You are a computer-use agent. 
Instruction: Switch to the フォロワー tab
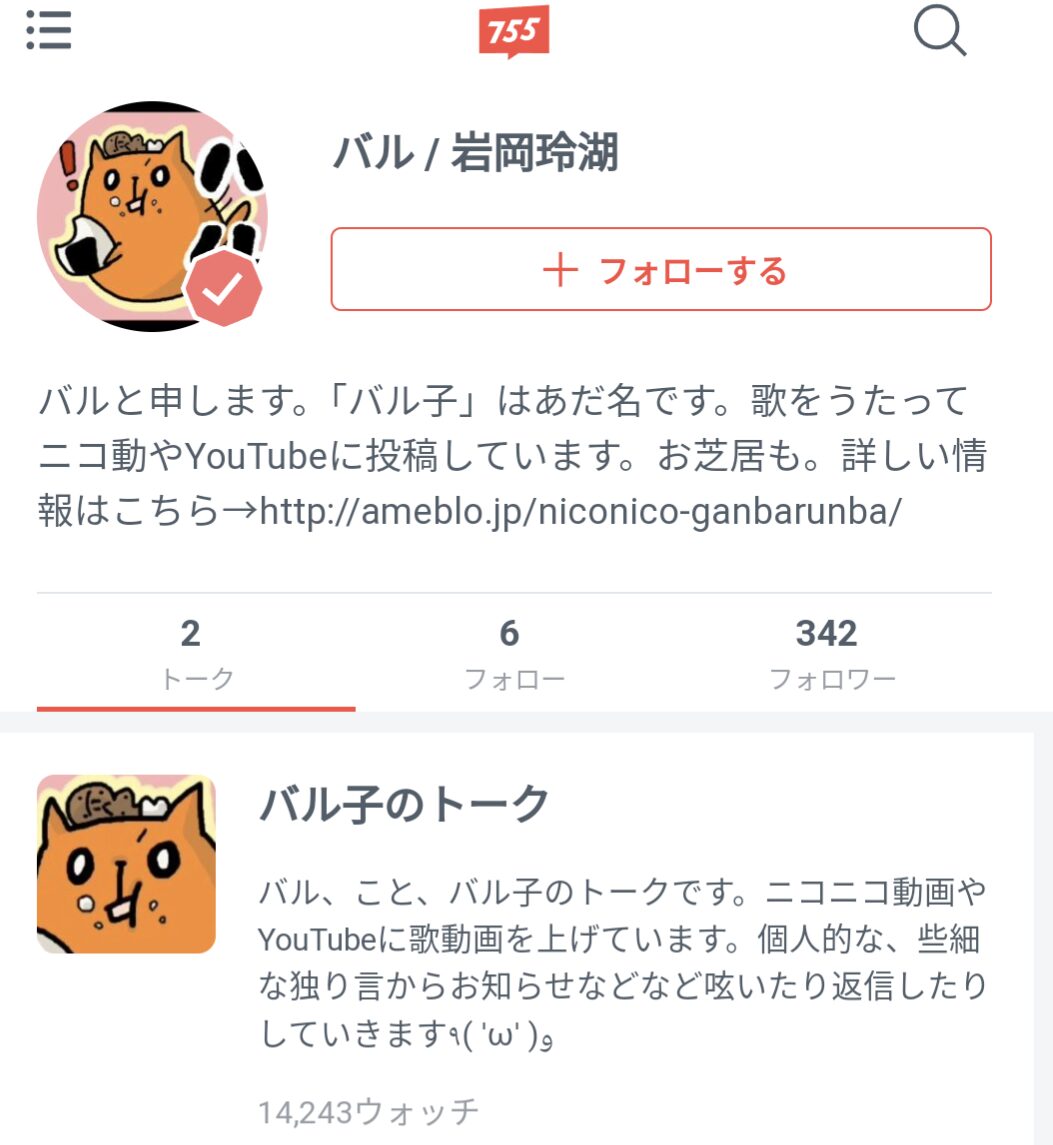pyautogui.click(x=831, y=655)
